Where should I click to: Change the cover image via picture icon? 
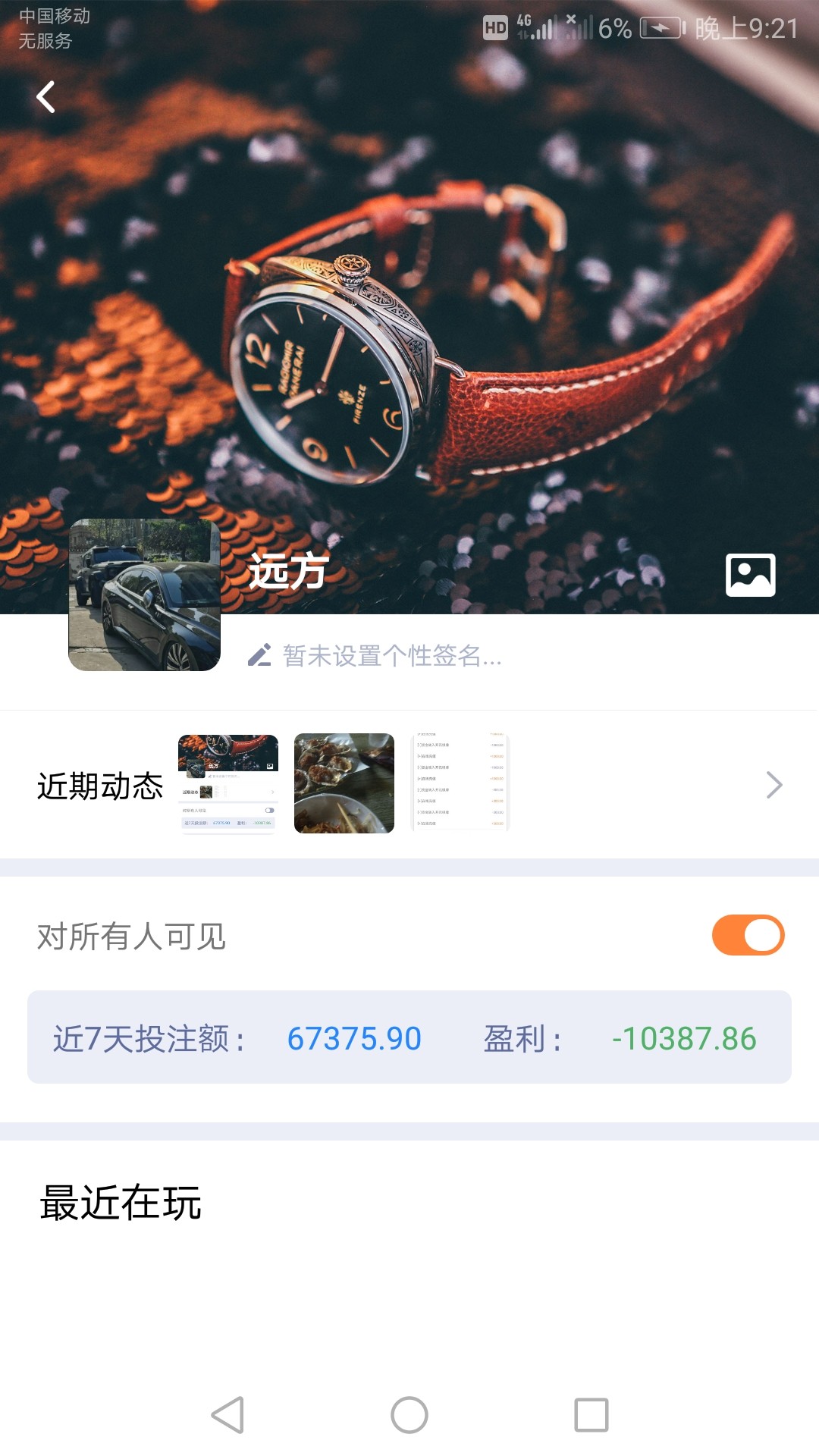pos(750,575)
